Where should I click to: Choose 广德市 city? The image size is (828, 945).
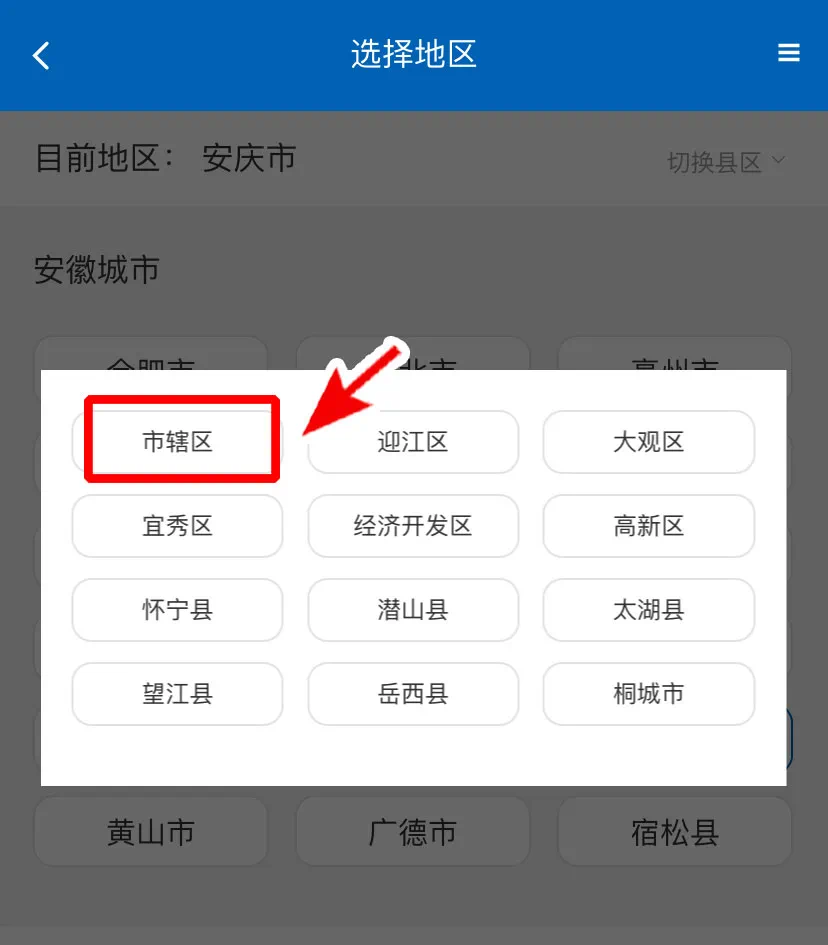pyautogui.click(x=413, y=831)
